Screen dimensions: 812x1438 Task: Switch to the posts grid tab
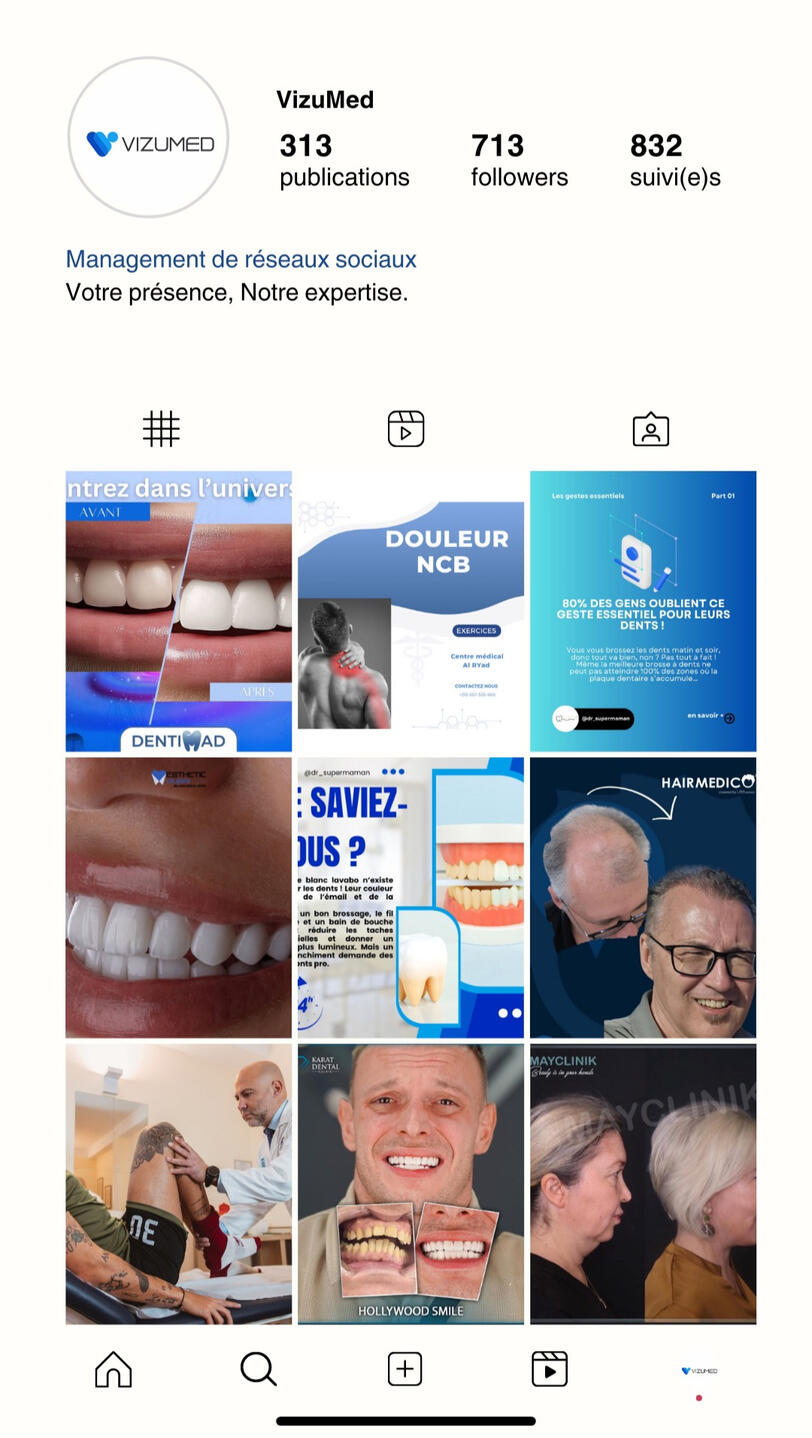point(161,429)
